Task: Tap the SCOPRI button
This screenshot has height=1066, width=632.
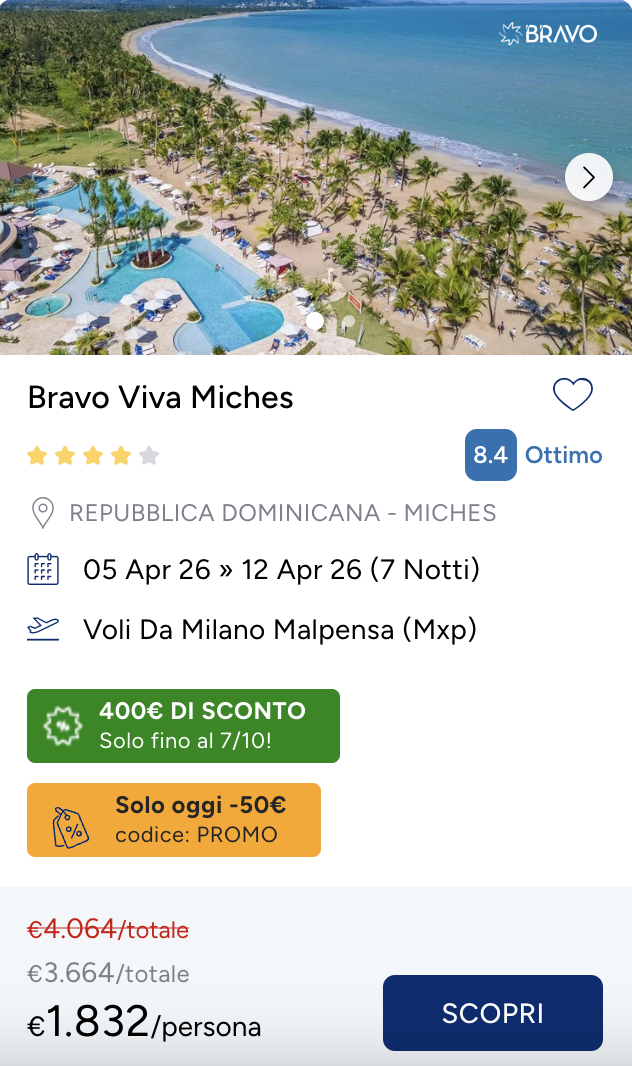Action: pyautogui.click(x=492, y=1012)
